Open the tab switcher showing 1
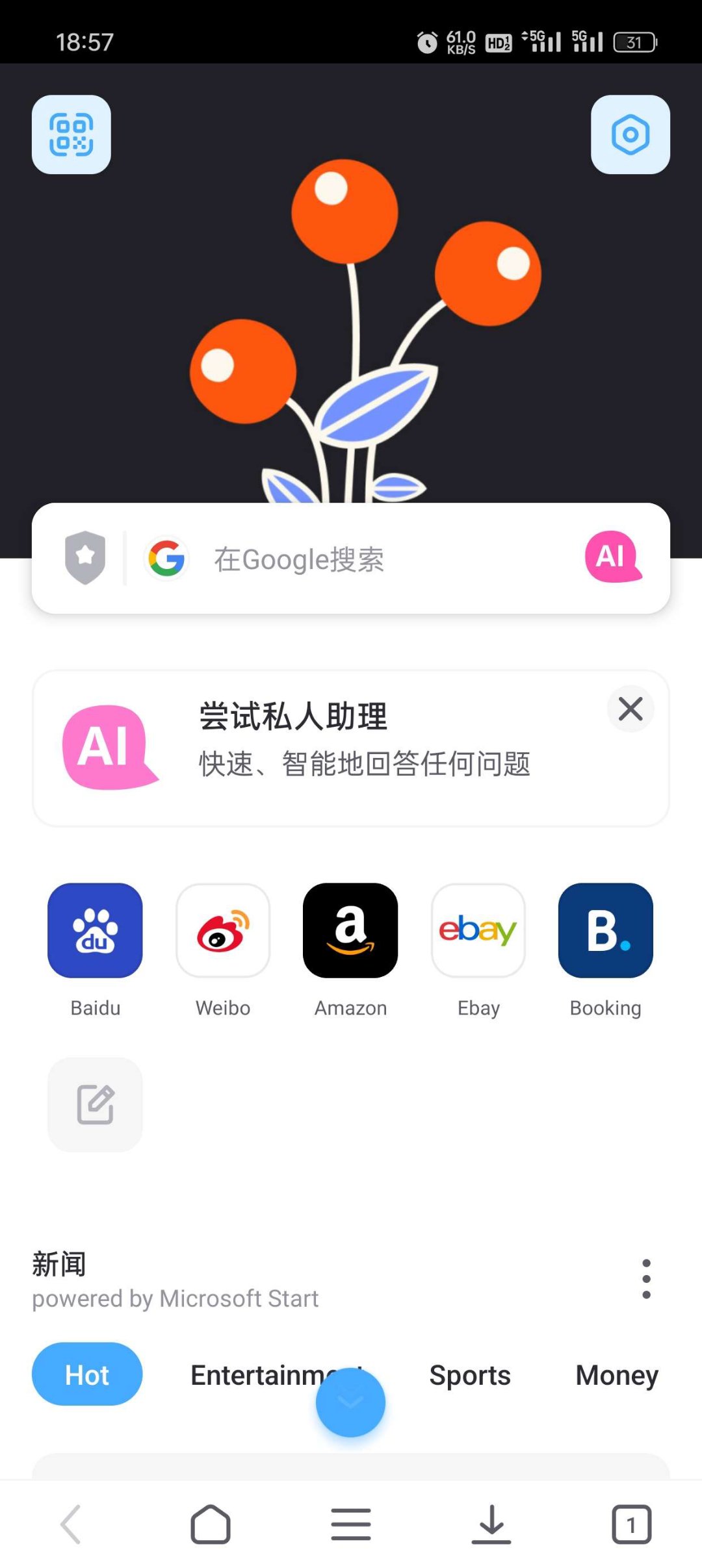The height and width of the screenshot is (1568, 702). coord(630,1524)
